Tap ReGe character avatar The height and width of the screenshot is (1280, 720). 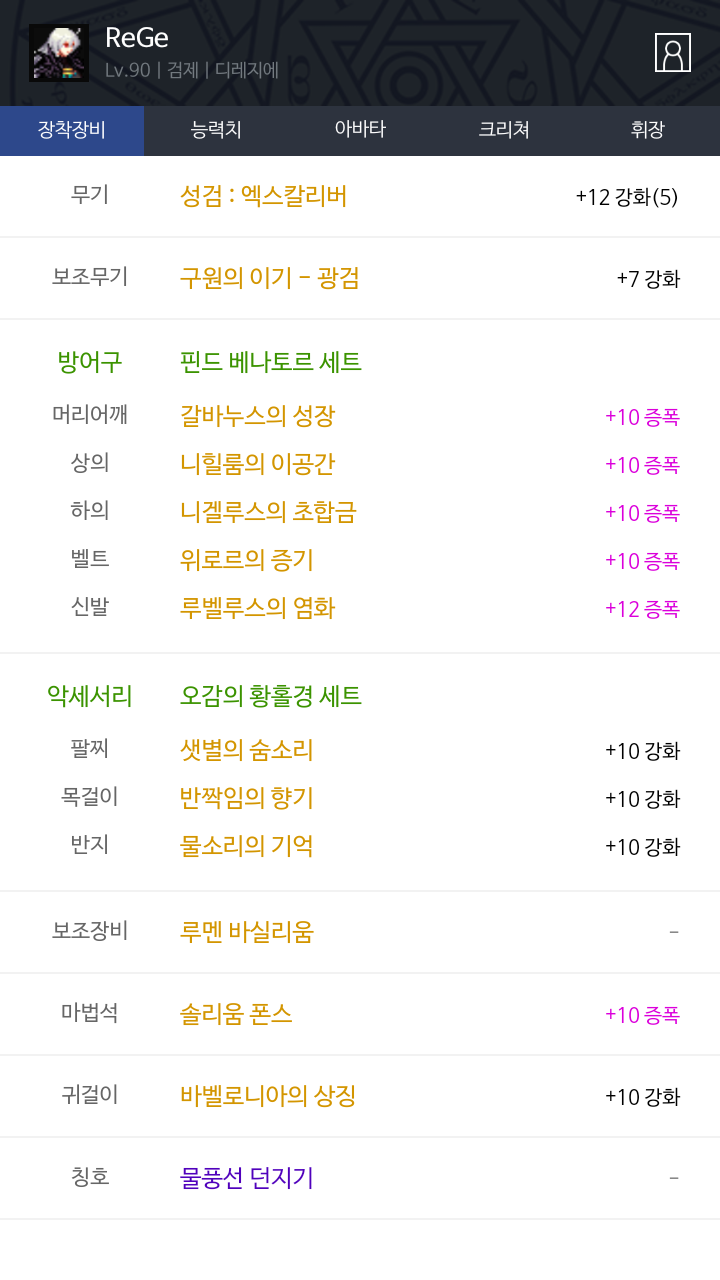(x=59, y=53)
